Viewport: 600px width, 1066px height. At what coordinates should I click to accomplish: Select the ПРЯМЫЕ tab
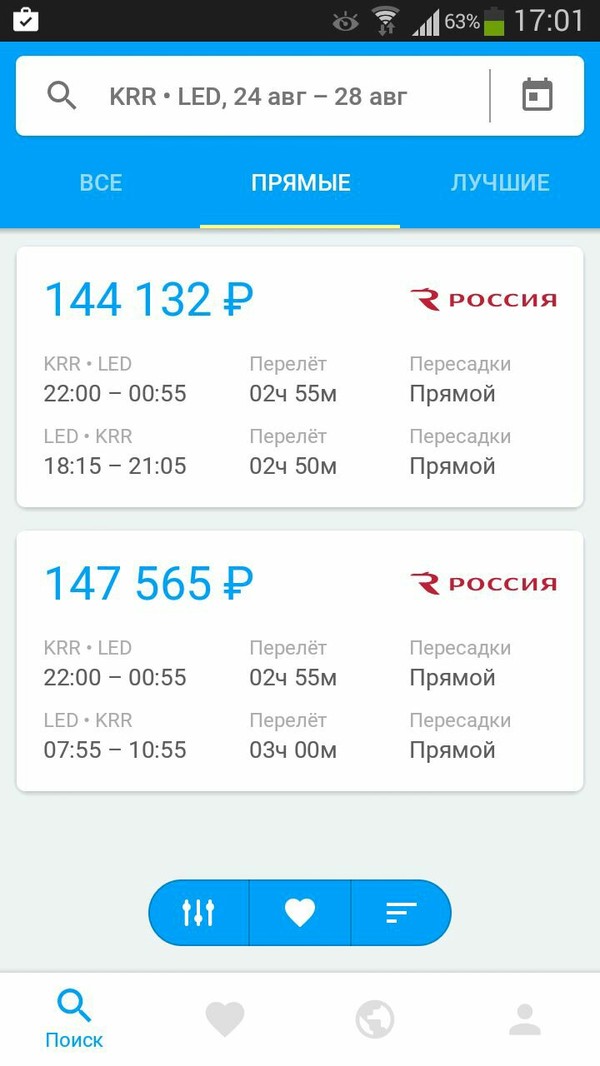click(300, 183)
